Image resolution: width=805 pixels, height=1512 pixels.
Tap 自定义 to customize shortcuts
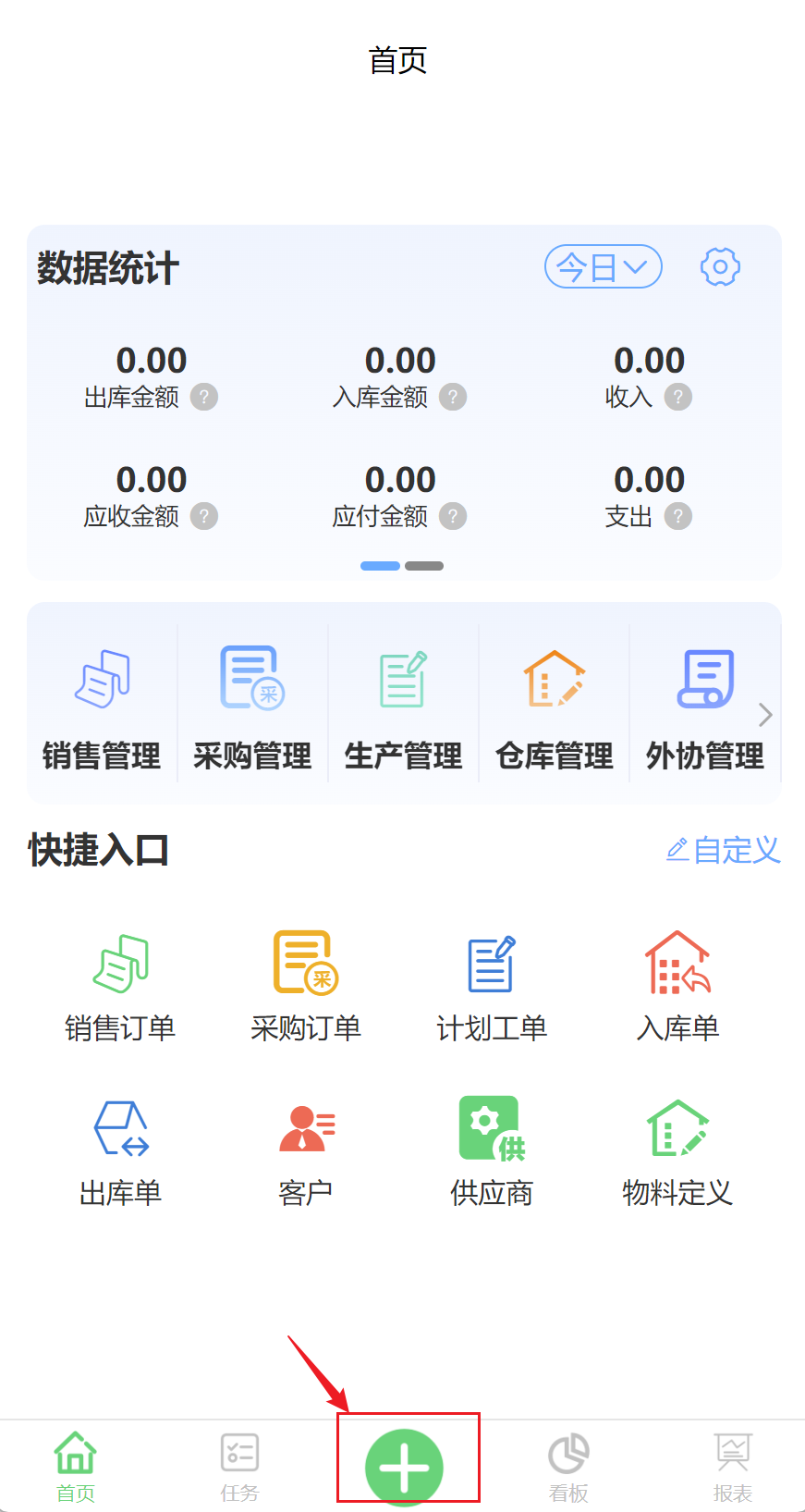[x=724, y=850]
